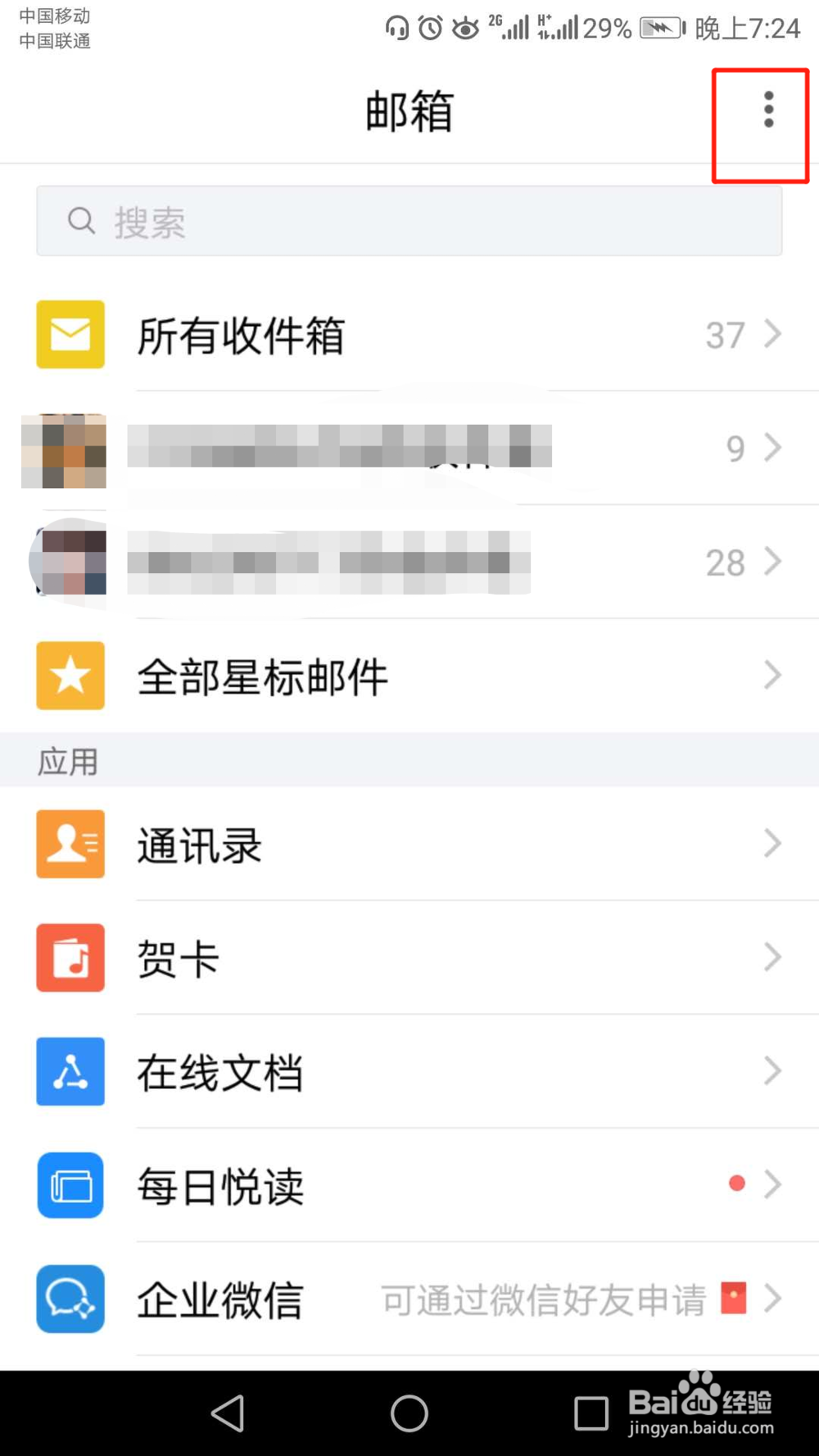The image size is (819, 1456).
Task: Open the 通讯录 contacts icon
Action: pyautogui.click(x=70, y=844)
